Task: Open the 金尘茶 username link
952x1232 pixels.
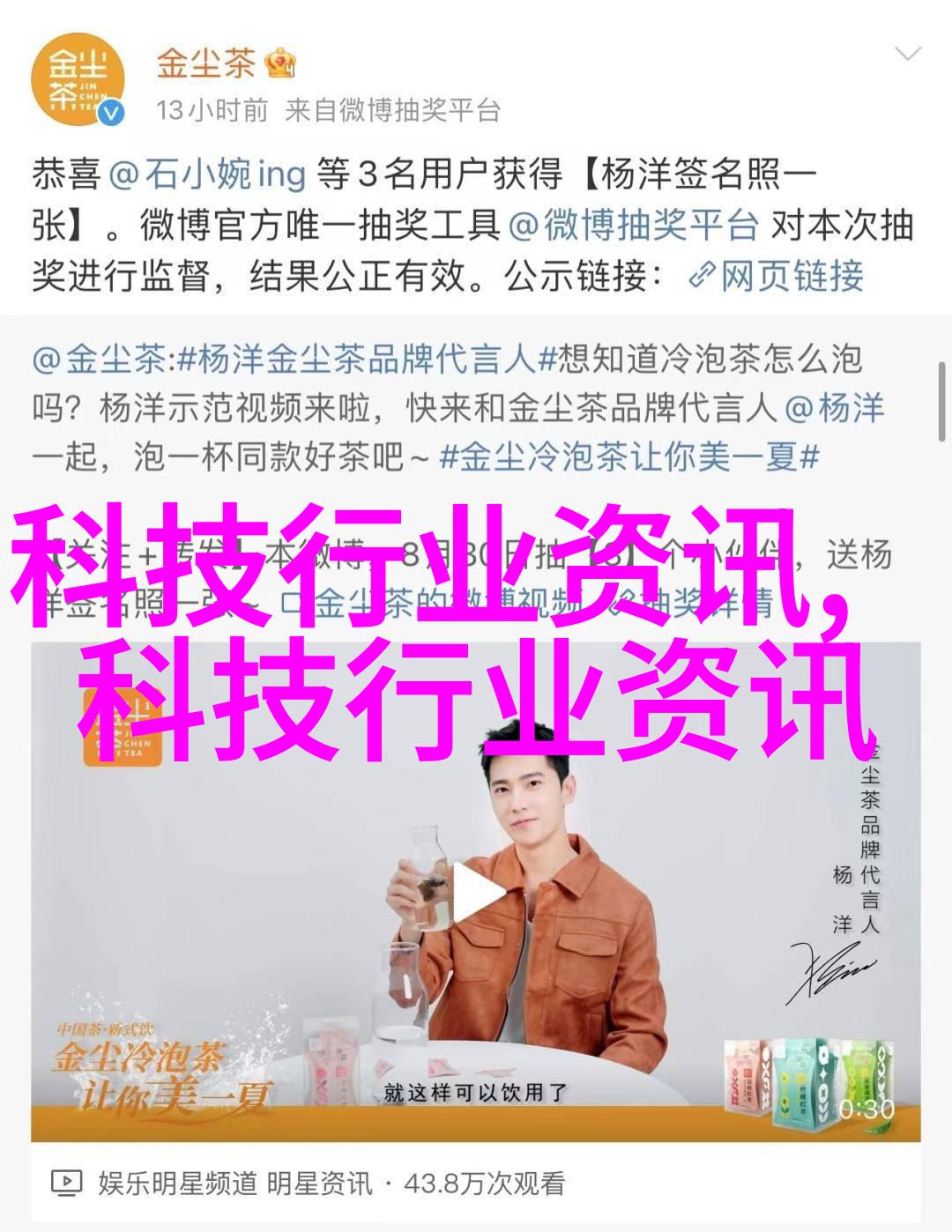Action: (205, 63)
